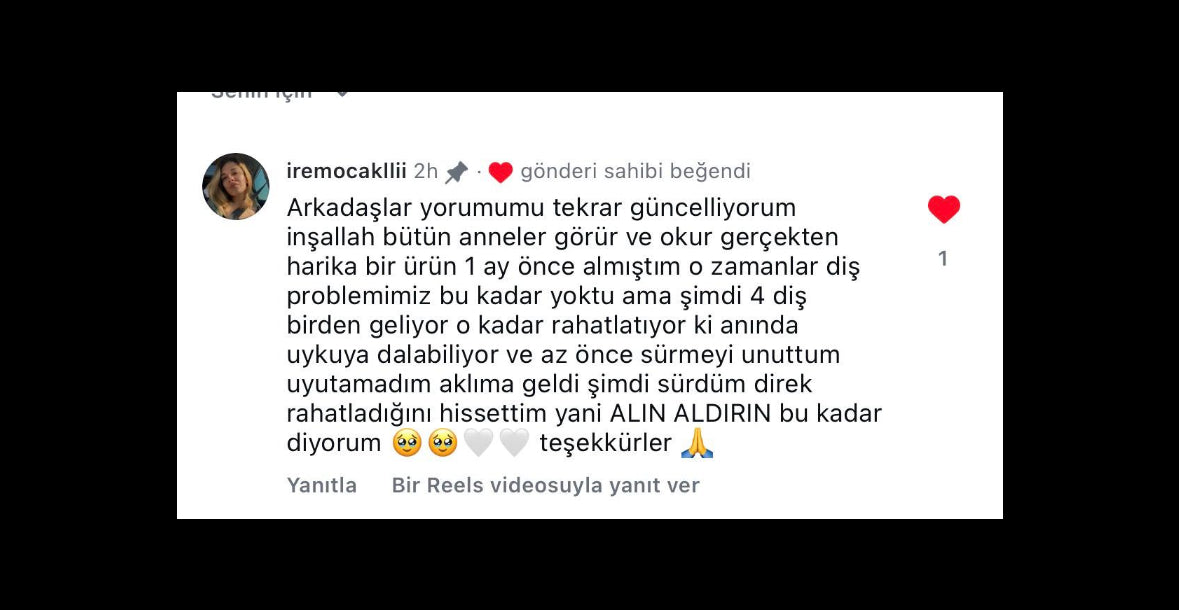
Task: Open iremocakllii's profile picture
Action: click(236, 186)
